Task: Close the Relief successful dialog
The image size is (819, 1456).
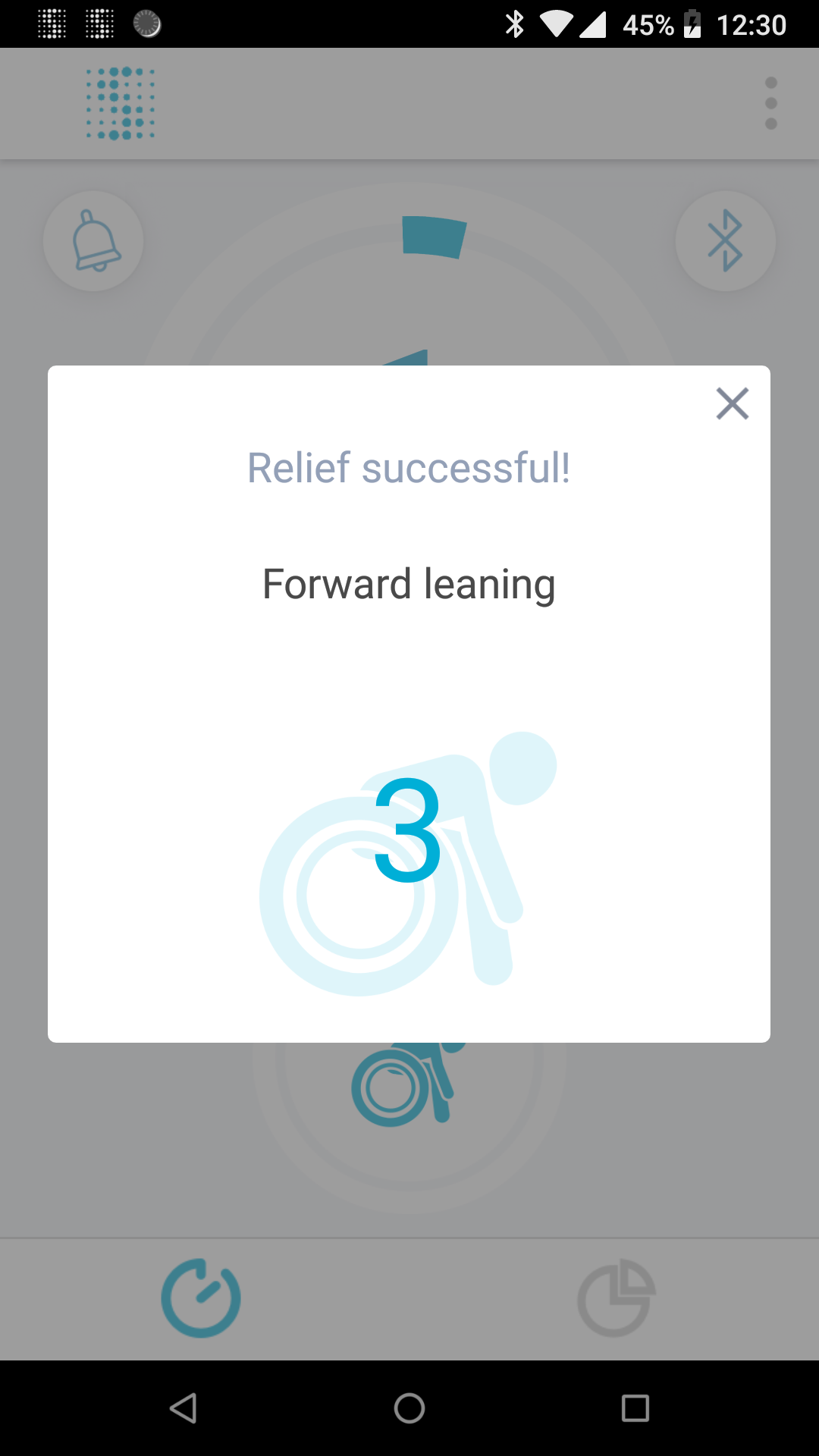Action: click(732, 403)
